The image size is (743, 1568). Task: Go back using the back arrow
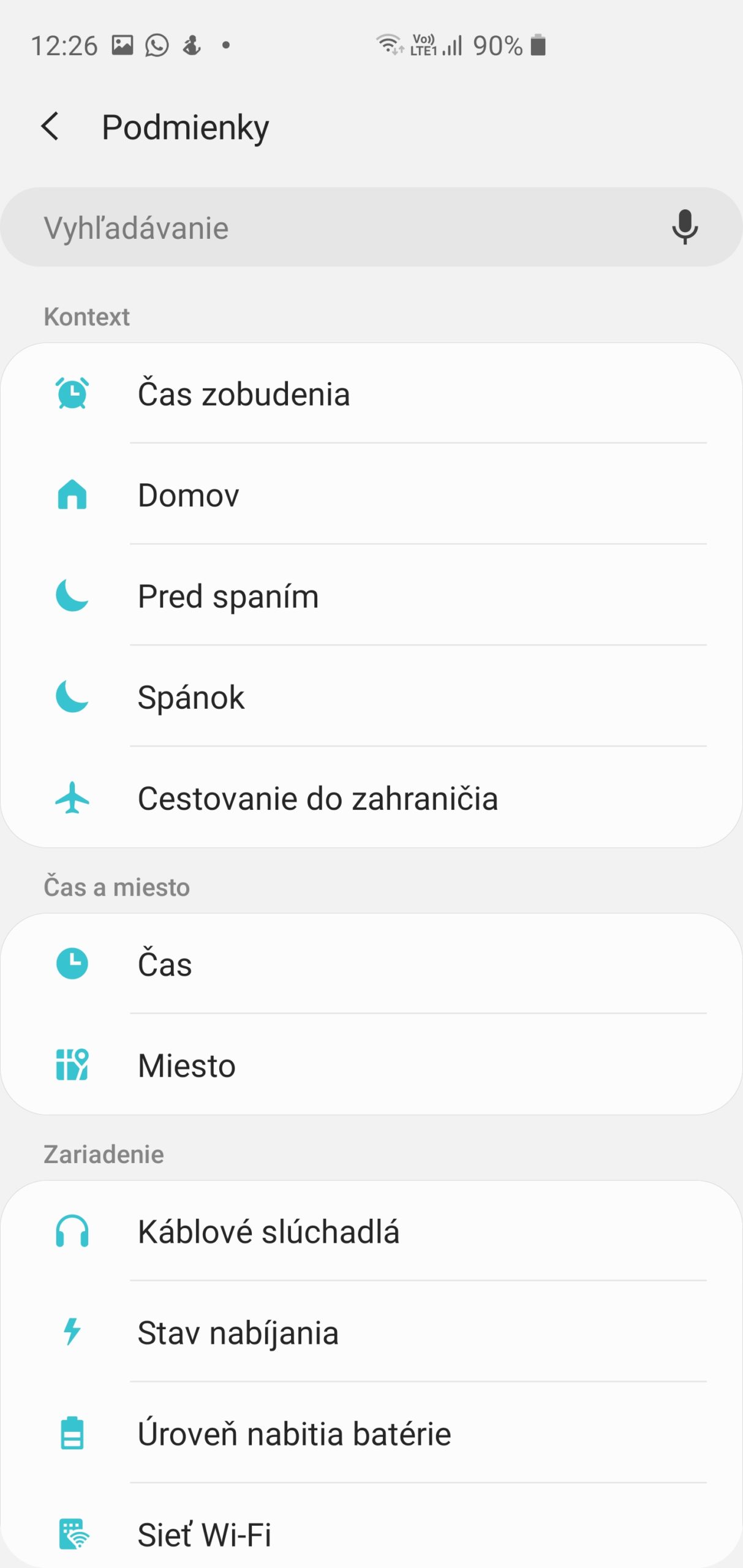(x=51, y=126)
